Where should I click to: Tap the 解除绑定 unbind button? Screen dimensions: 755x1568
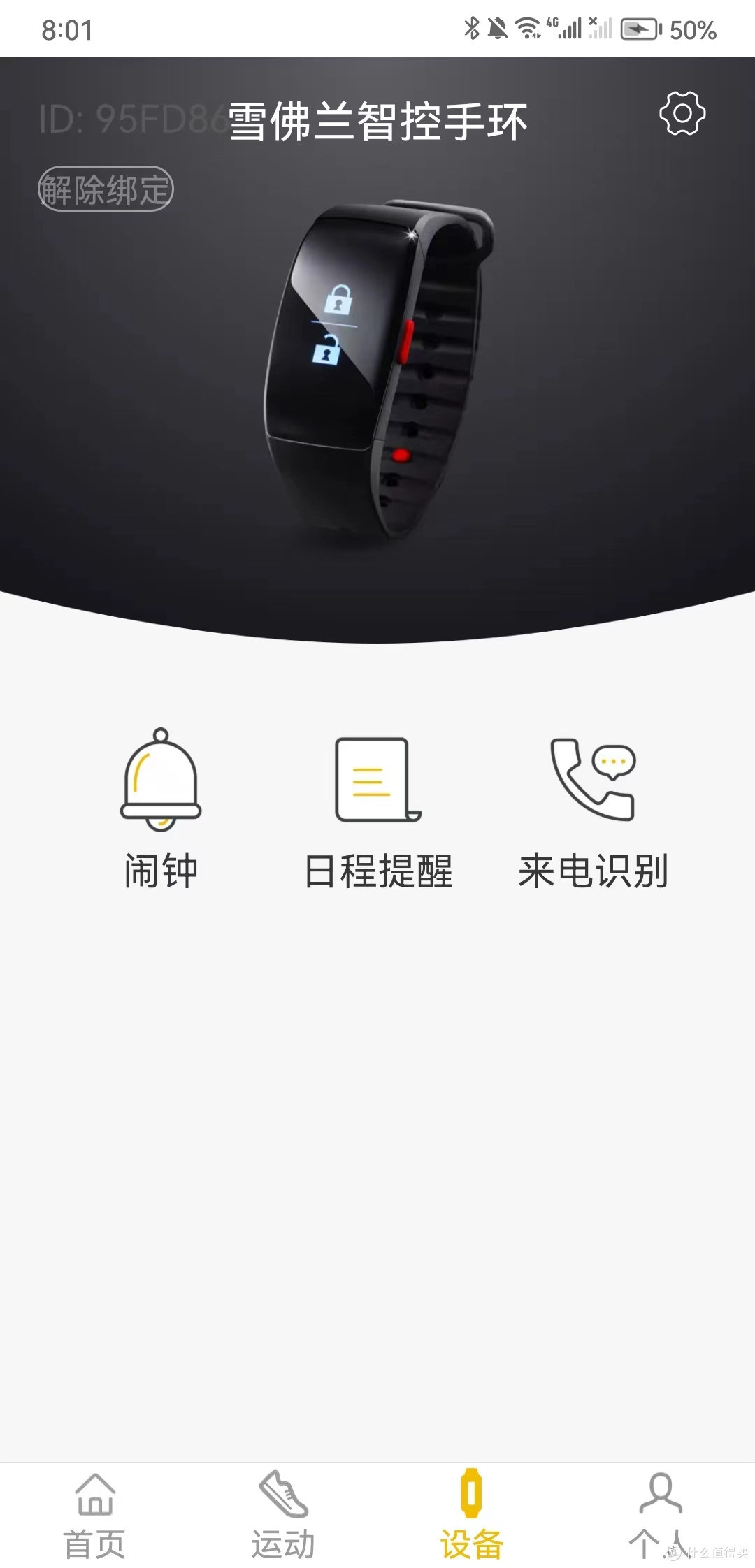106,189
